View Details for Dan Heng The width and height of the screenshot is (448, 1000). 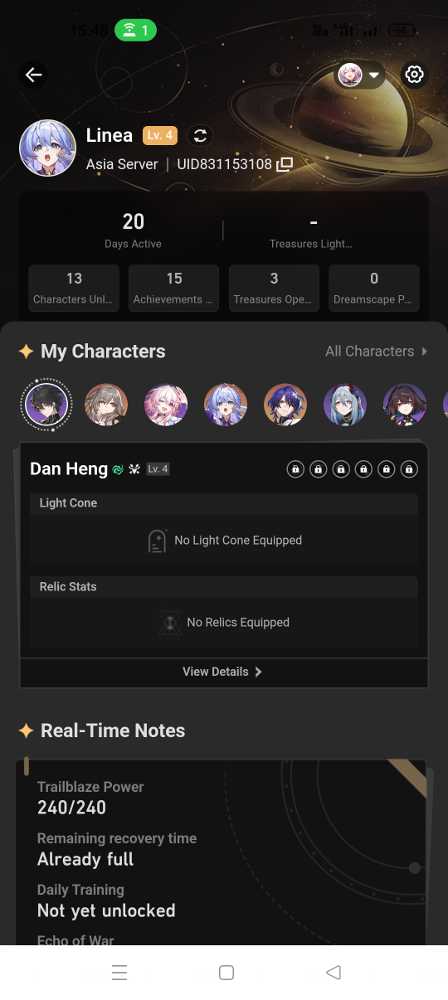[223, 672]
